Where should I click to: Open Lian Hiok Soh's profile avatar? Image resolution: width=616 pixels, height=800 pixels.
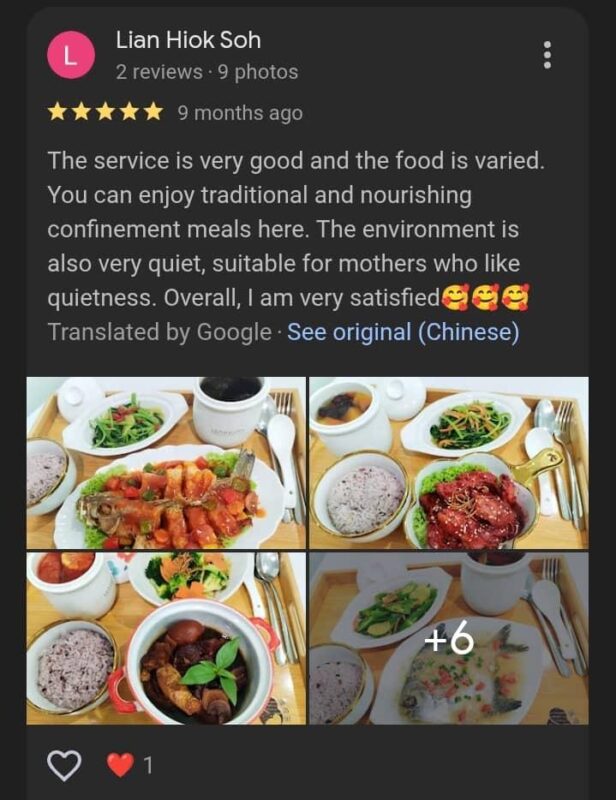[69, 56]
